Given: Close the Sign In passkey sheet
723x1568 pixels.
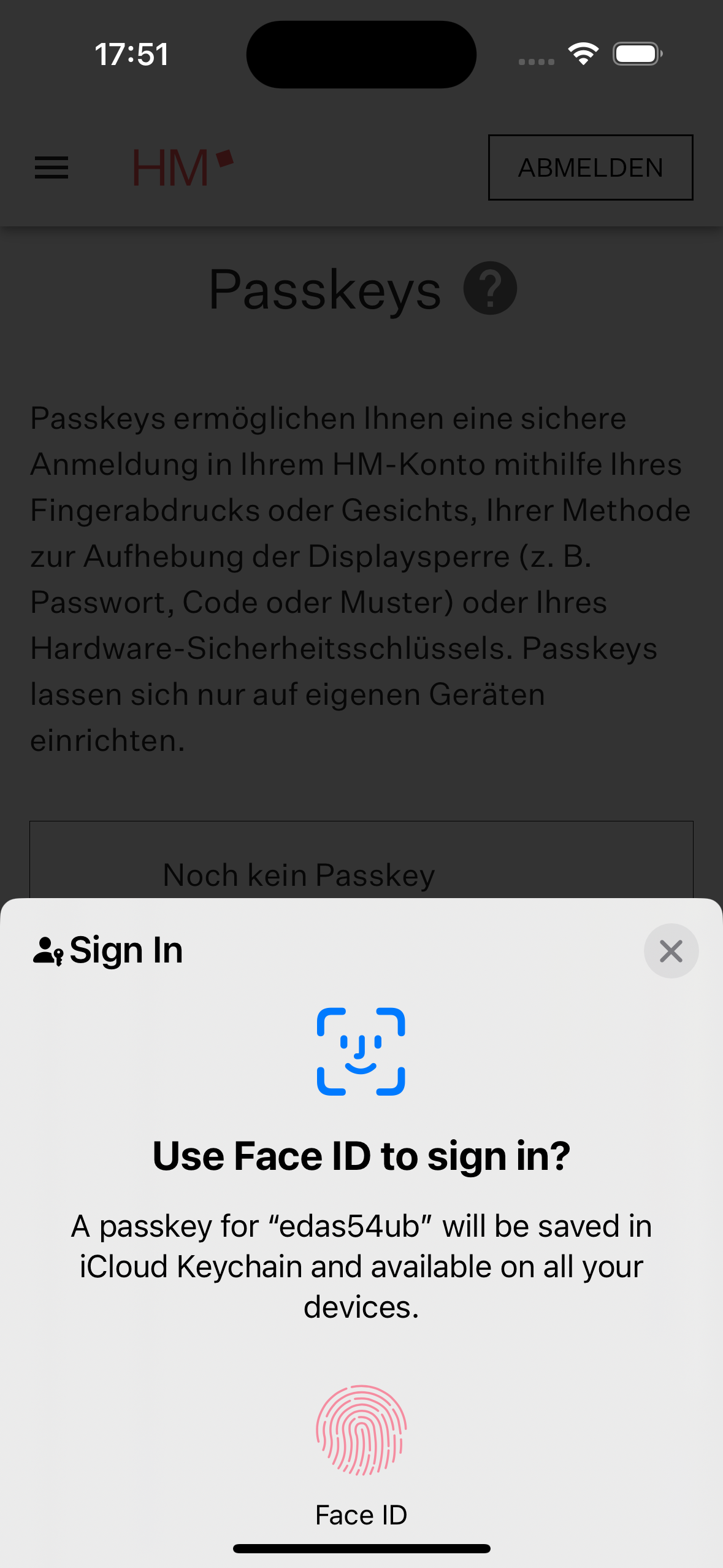Looking at the screenshot, I should [x=671, y=951].
